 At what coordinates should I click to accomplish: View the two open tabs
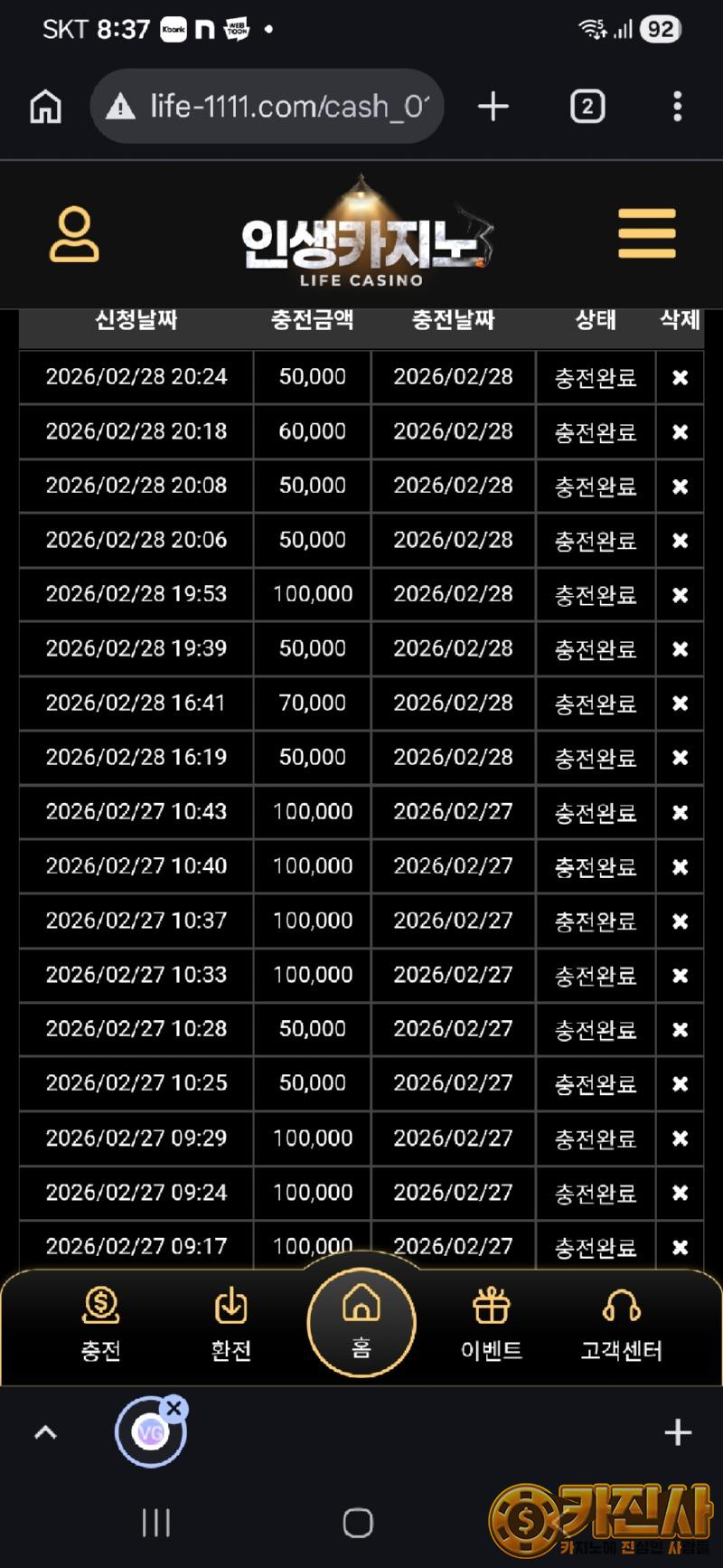coord(587,107)
